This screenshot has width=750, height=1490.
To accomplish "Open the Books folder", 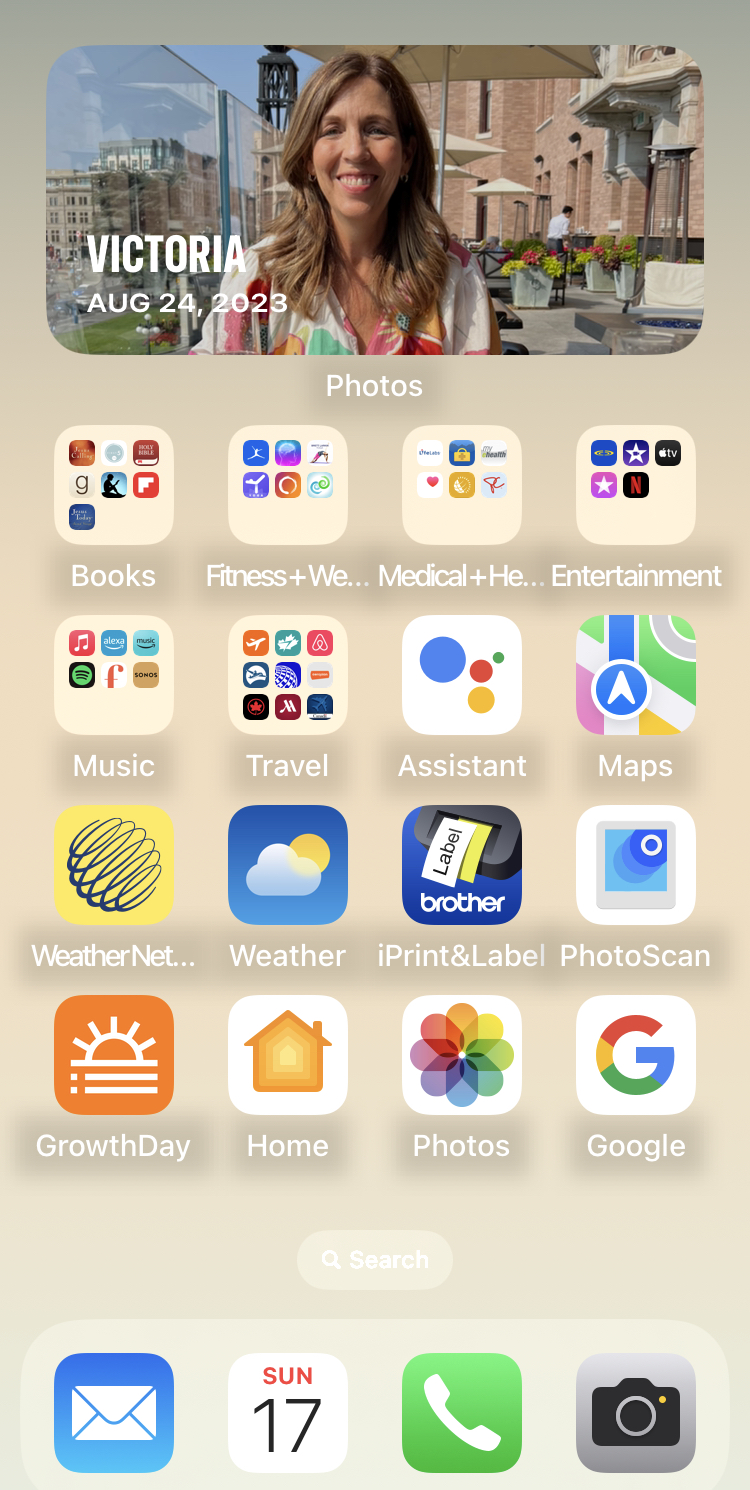I will tap(114, 485).
